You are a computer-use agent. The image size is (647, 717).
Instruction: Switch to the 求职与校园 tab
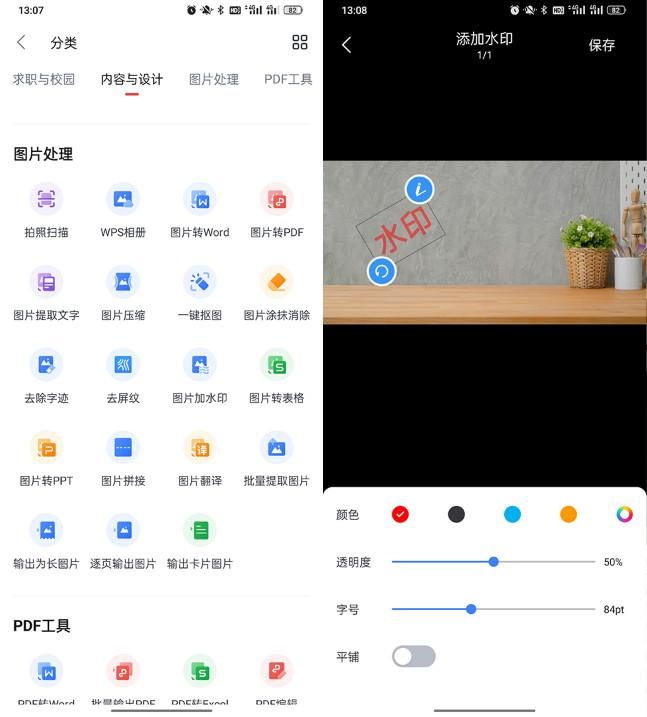click(43, 80)
